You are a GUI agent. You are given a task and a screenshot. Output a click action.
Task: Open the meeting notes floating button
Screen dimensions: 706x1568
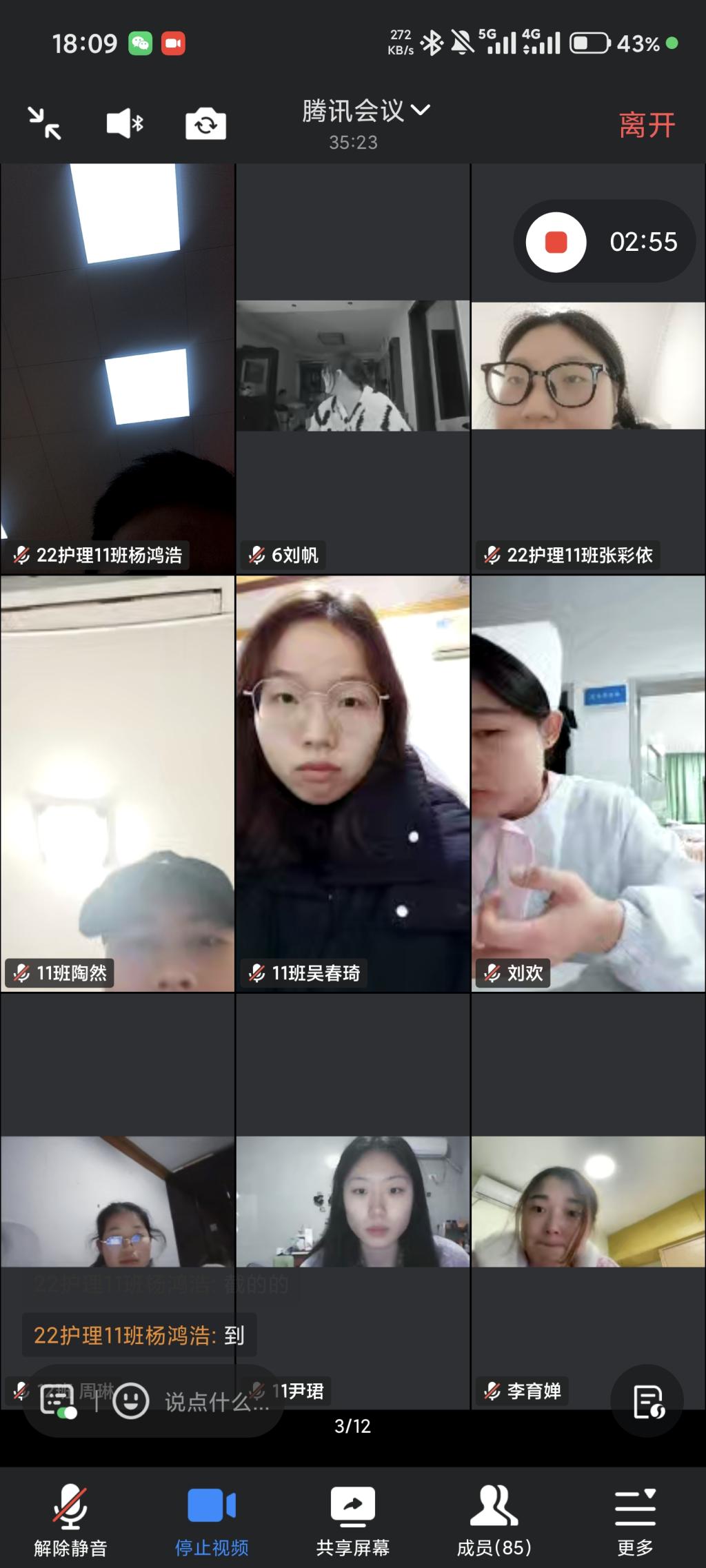click(x=647, y=1401)
